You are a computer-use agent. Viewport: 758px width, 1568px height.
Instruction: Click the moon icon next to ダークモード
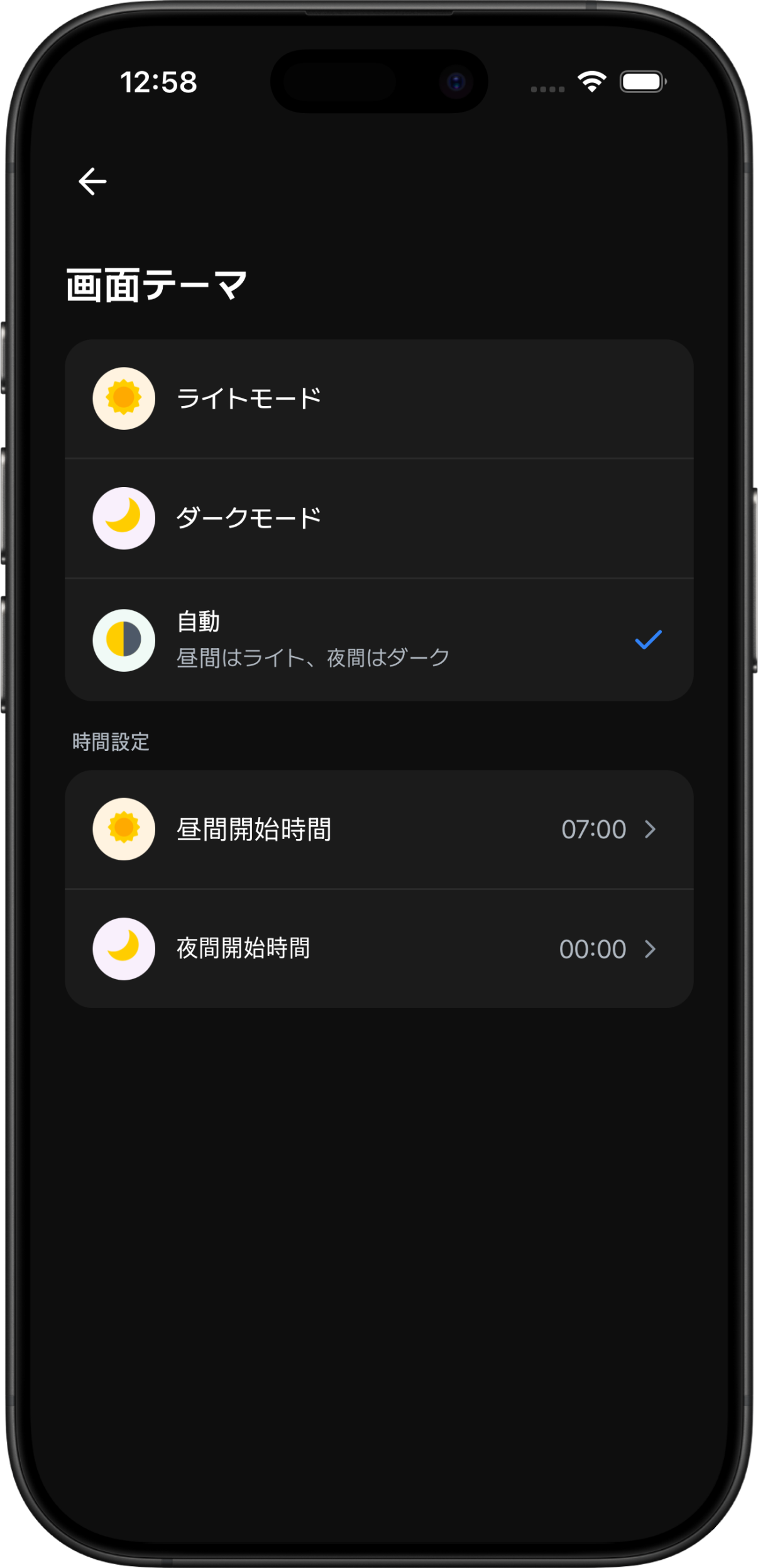124,517
